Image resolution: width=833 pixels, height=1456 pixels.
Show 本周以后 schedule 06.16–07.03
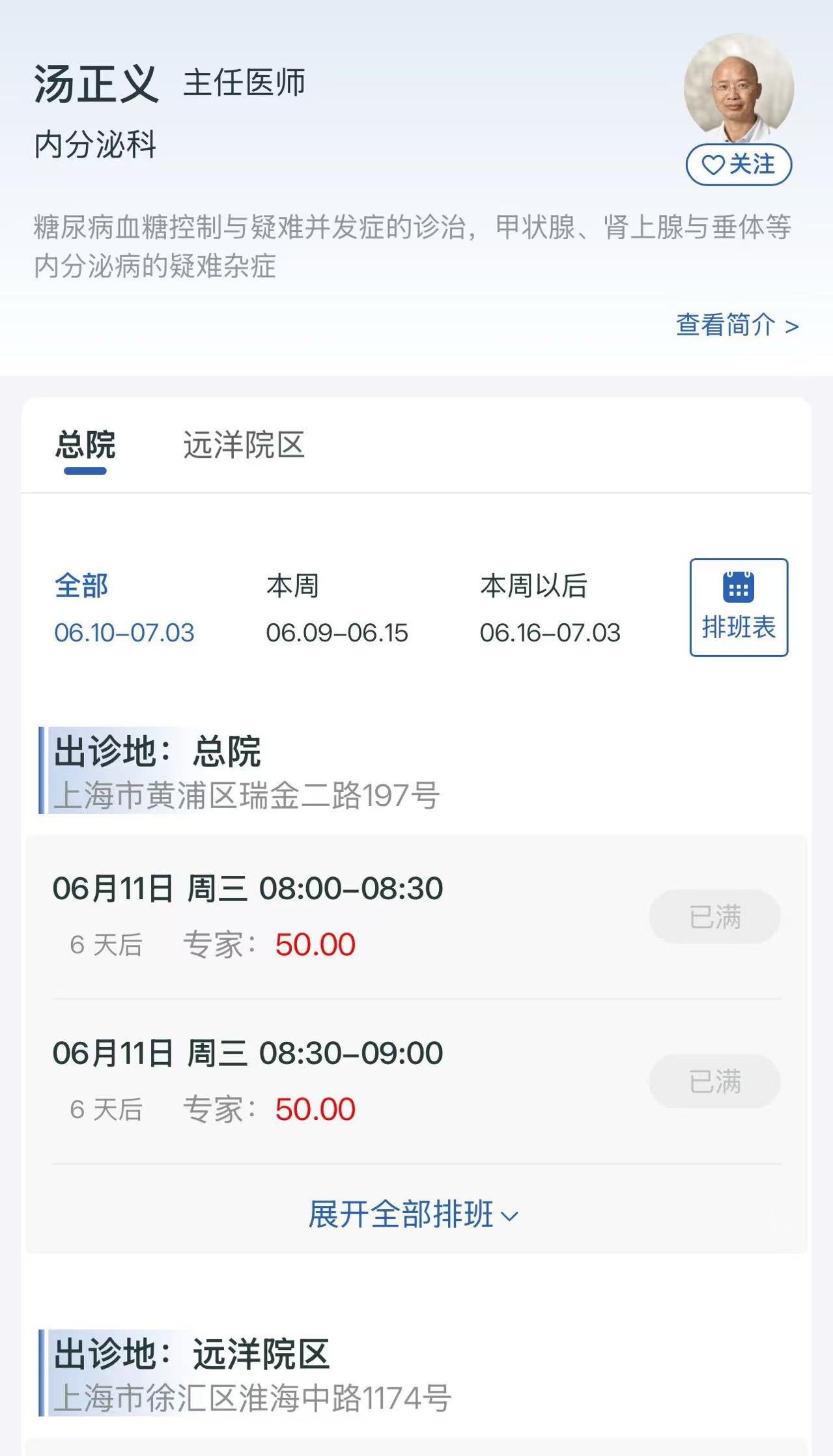pos(550,608)
